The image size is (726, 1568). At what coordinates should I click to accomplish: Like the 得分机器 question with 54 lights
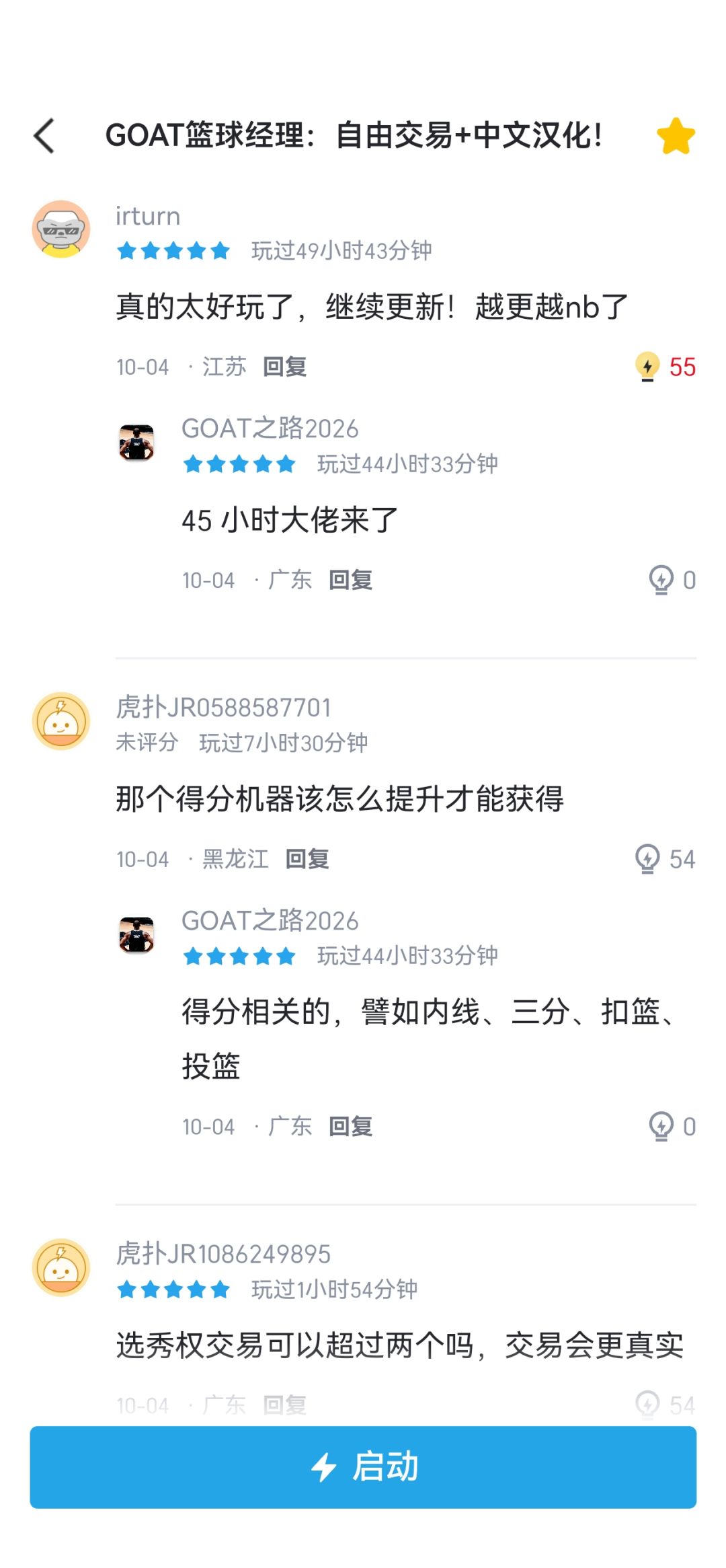(665, 860)
